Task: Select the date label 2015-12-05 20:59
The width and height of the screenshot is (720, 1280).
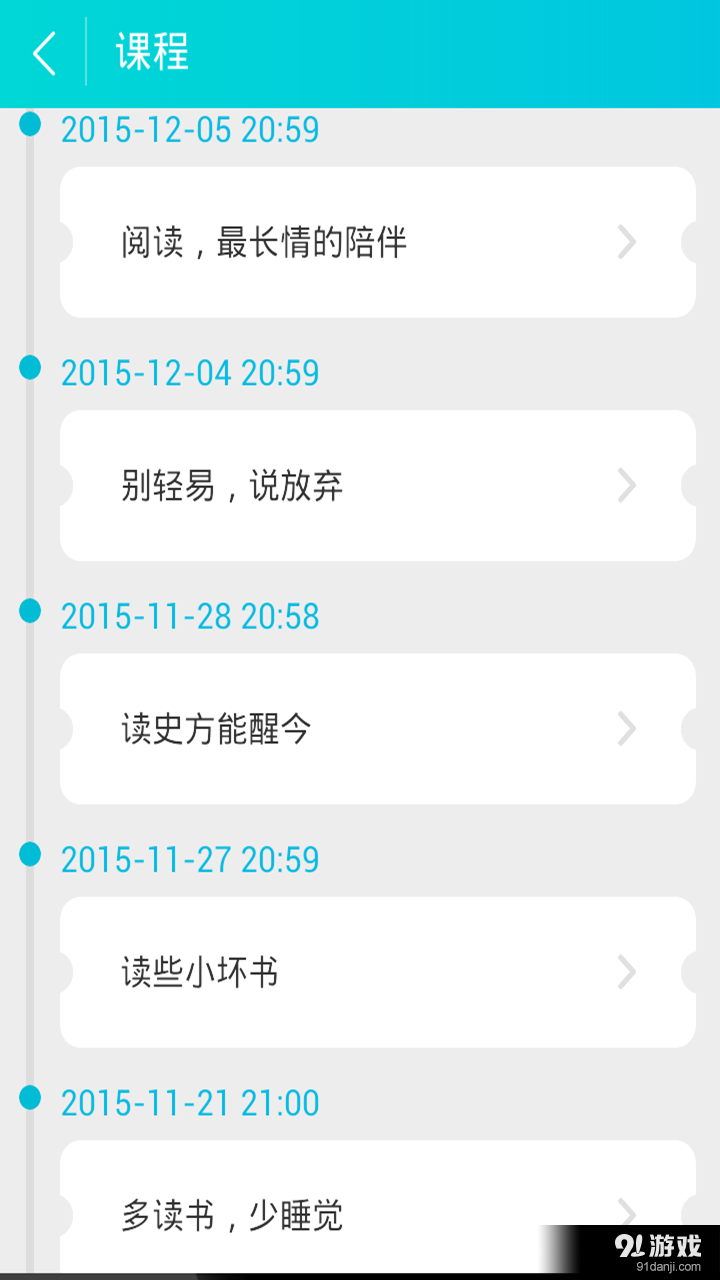Action: (x=190, y=129)
